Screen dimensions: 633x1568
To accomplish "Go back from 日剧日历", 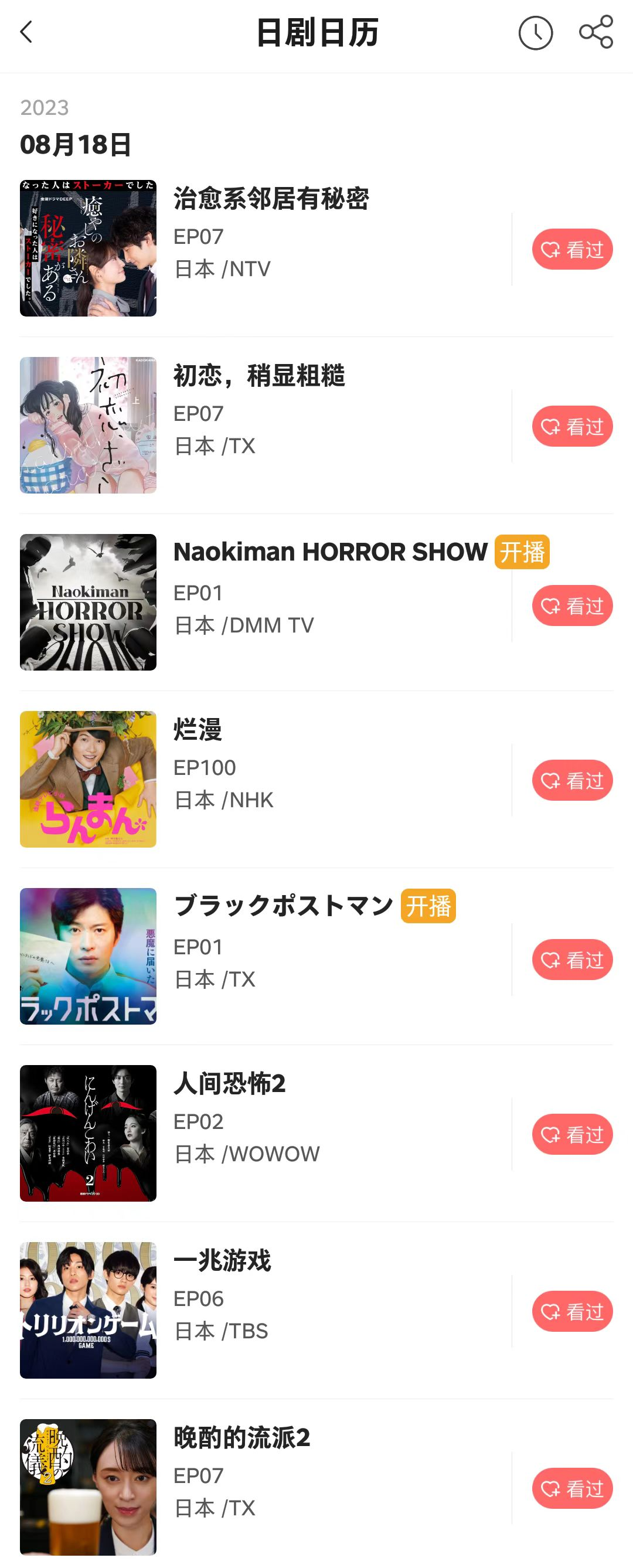I will click(x=26, y=32).
